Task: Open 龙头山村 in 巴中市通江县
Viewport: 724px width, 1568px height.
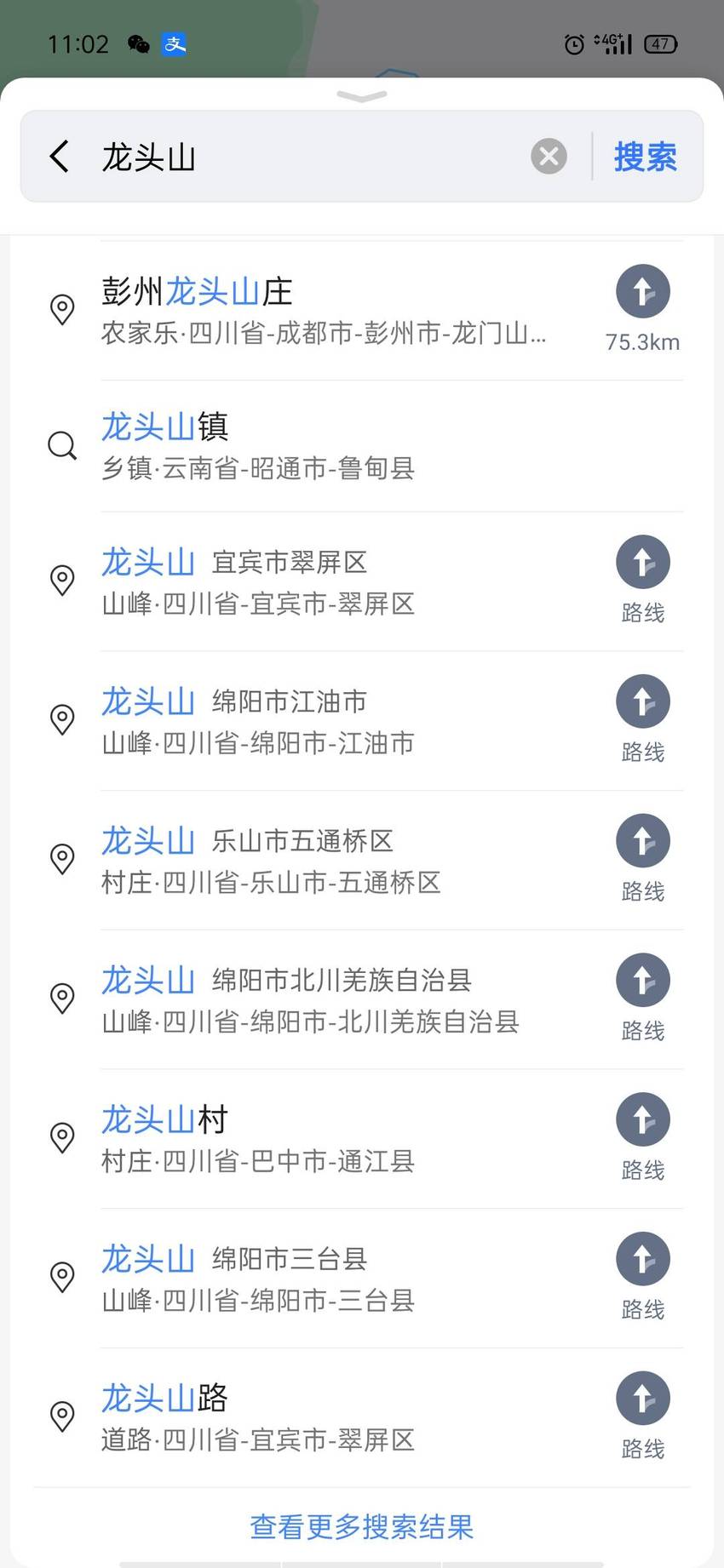Action: click(x=324, y=1140)
